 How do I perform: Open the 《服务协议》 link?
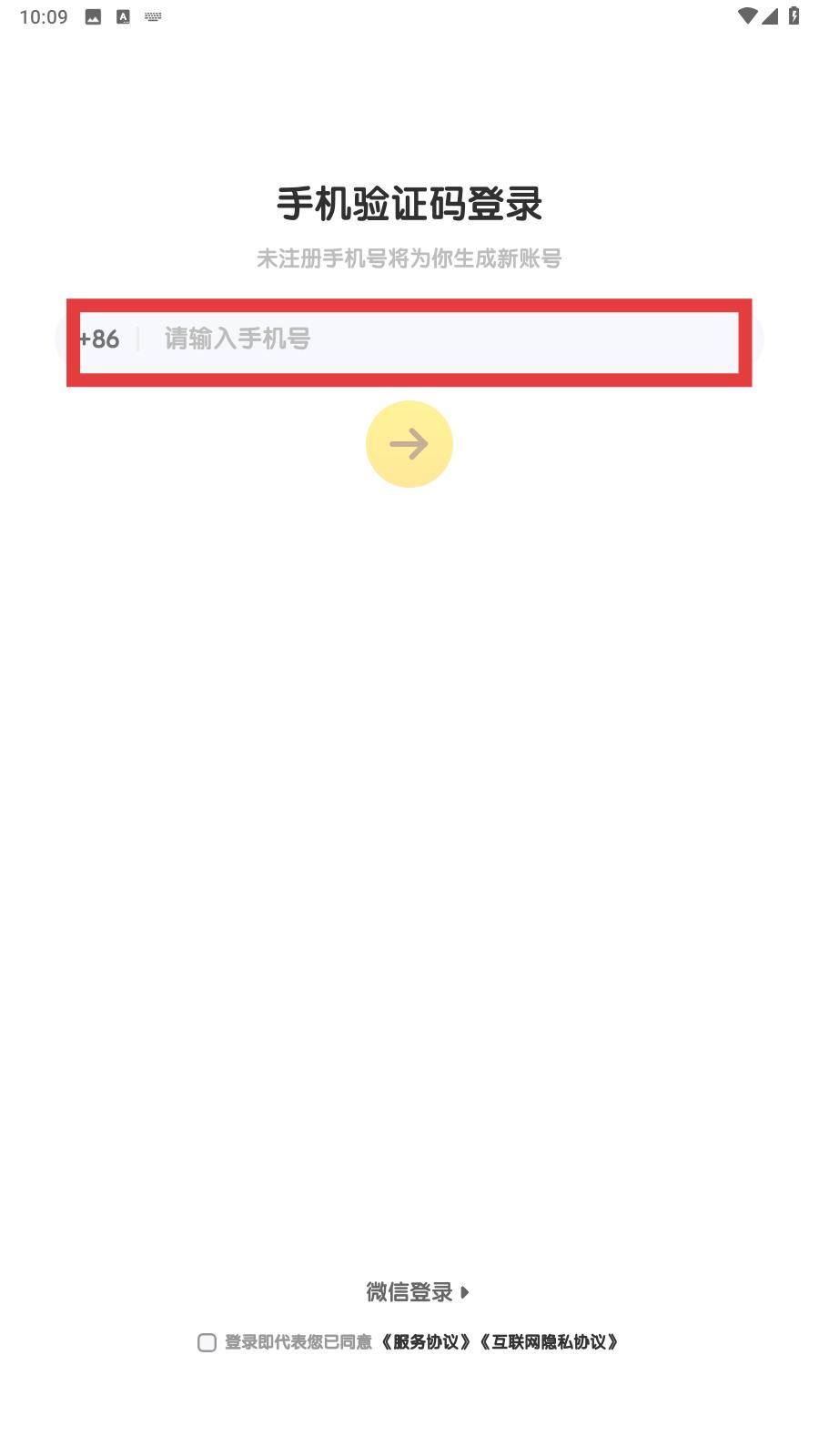coord(426,1342)
